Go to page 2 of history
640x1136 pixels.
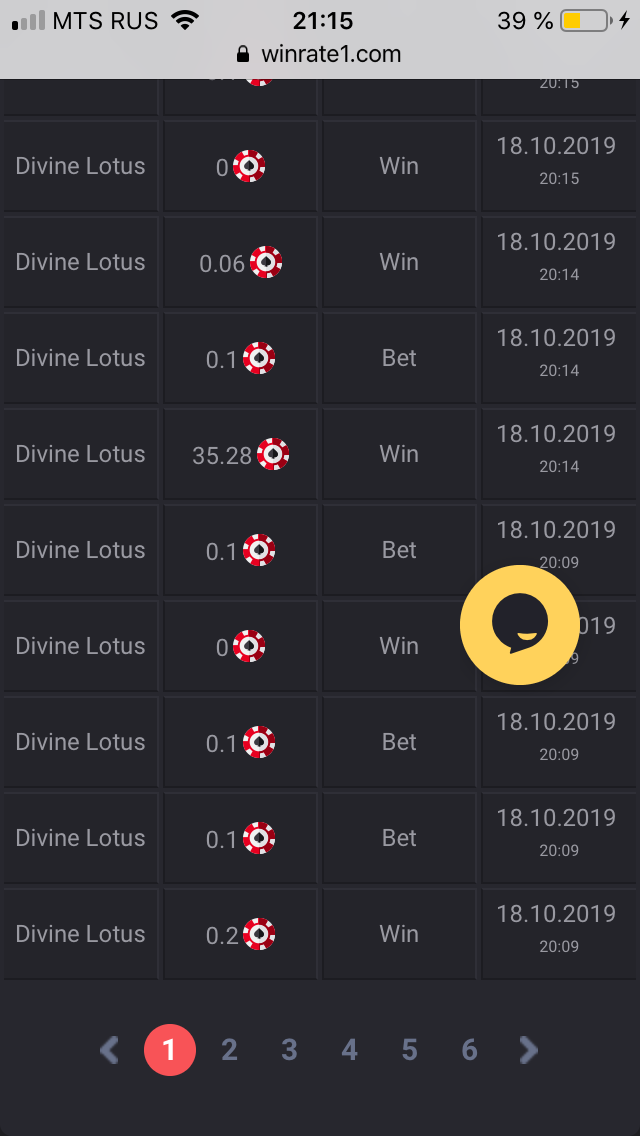(x=229, y=1049)
